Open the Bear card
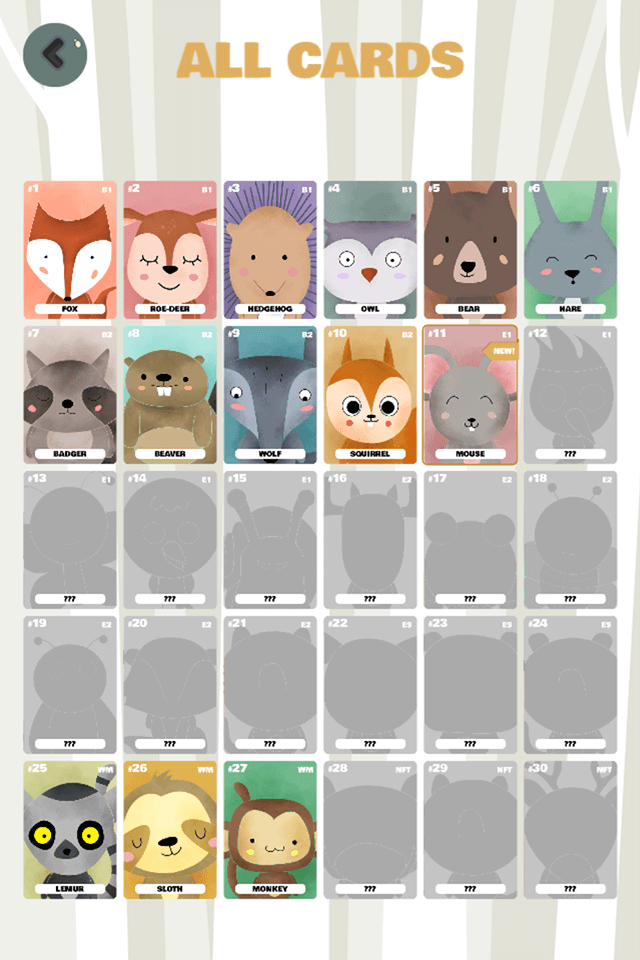Image resolution: width=640 pixels, height=960 pixels. [470, 249]
